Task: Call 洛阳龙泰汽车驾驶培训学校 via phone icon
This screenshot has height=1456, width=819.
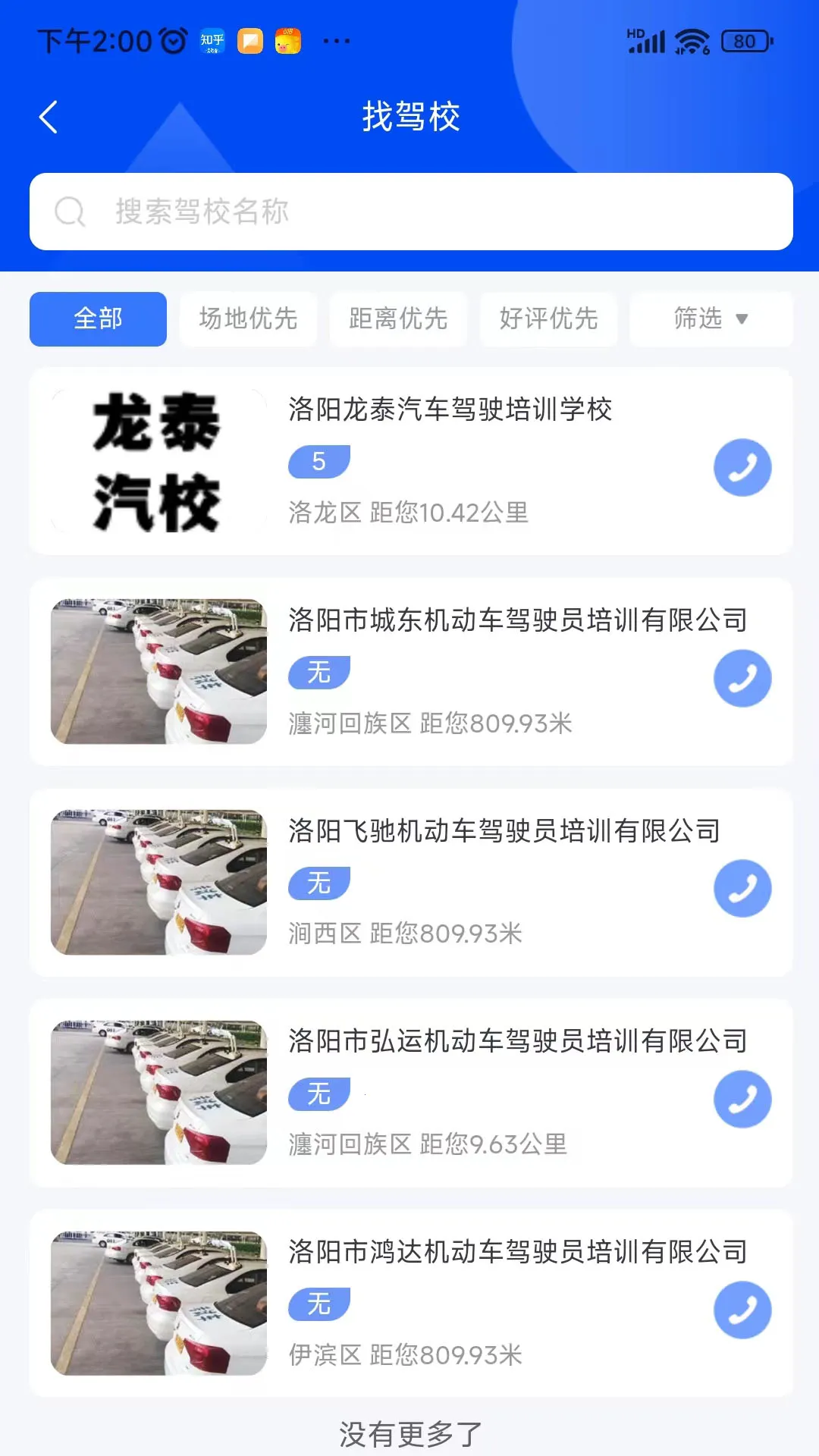Action: 742,467
